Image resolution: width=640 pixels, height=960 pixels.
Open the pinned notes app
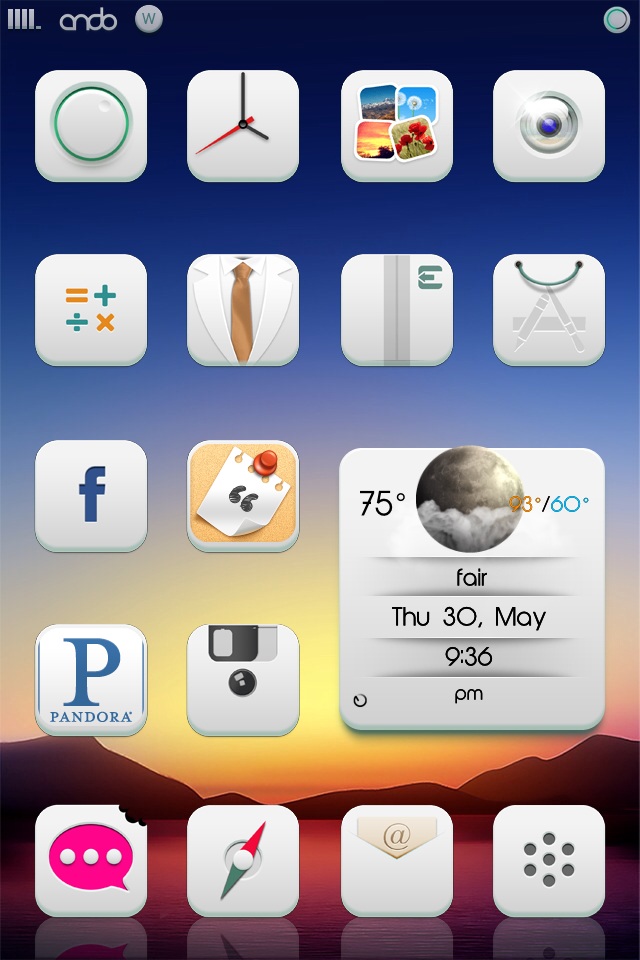click(243, 495)
